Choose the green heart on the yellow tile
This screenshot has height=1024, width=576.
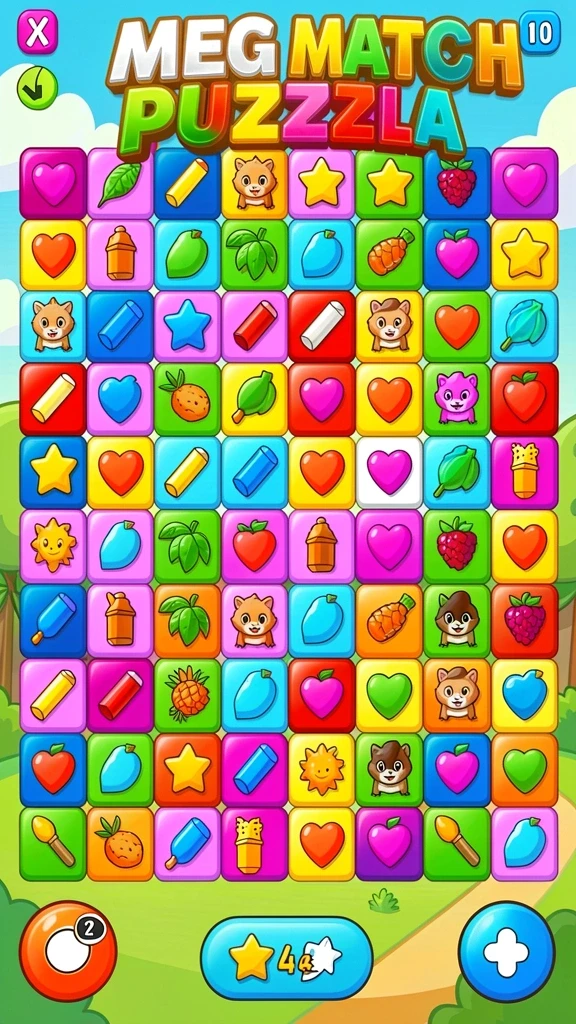389,694
